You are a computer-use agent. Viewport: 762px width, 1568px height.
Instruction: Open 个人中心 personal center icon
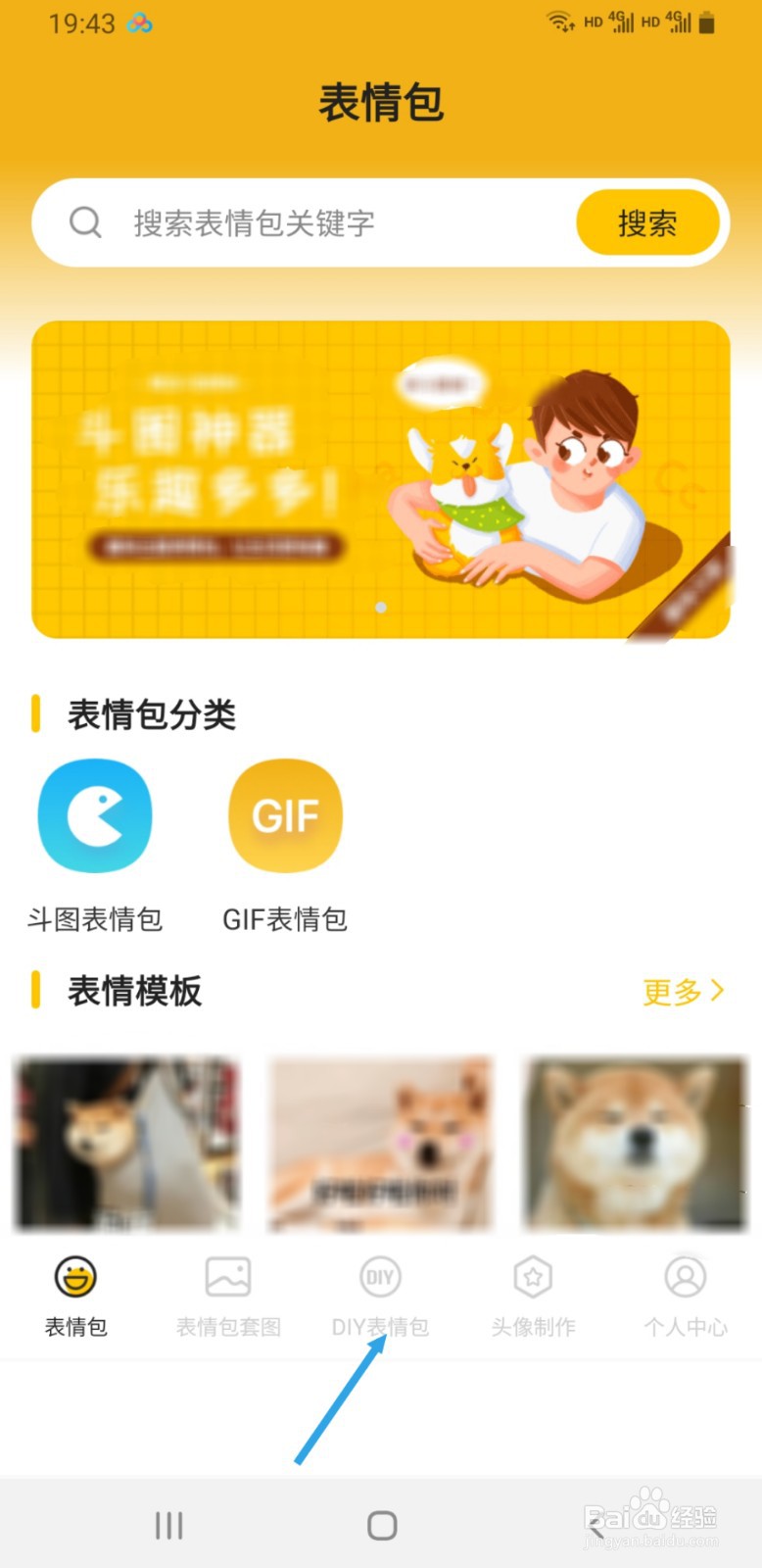(x=686, y=1277)
